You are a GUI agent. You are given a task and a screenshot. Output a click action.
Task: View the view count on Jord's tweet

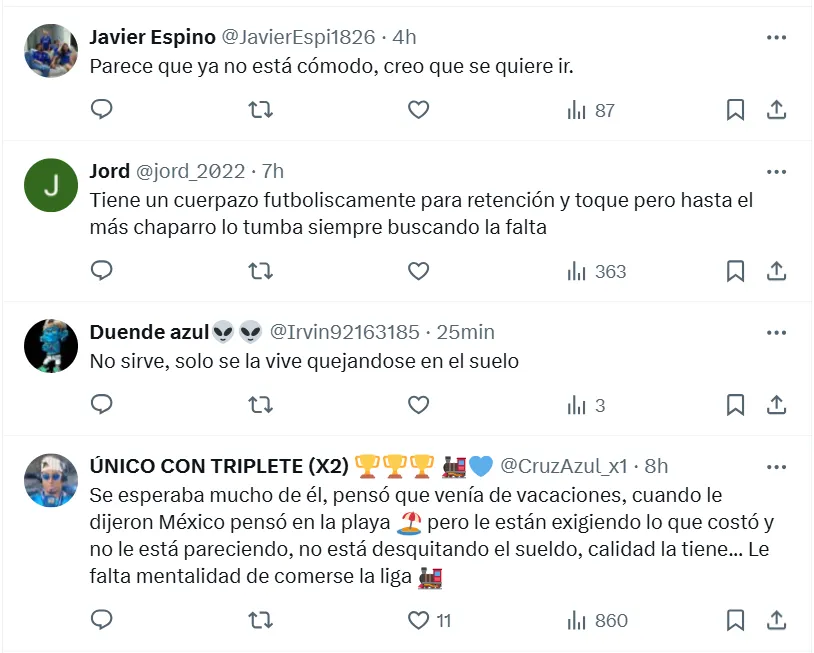click(597, 271)
